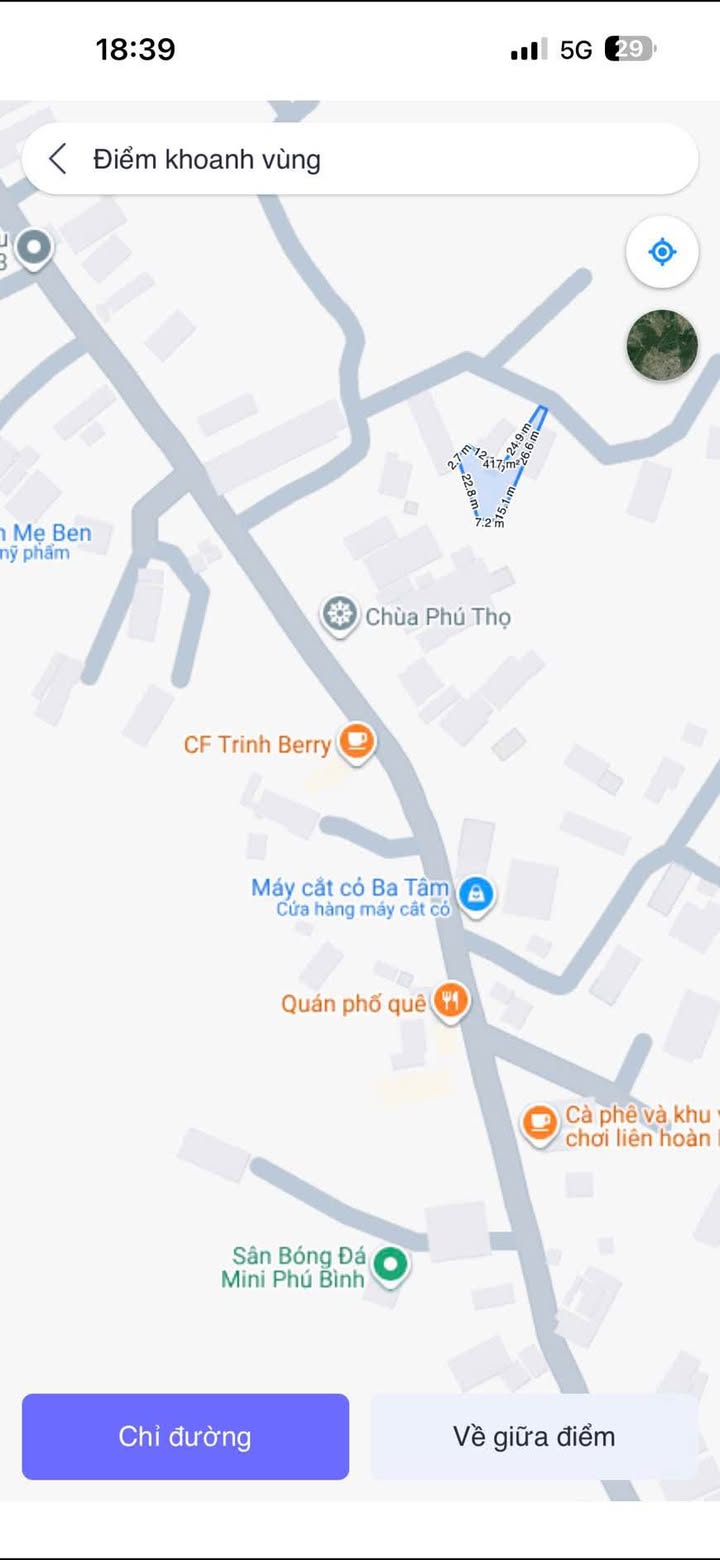Center map on my current location
The height and width of the screenshot is (1560, 720).
tap(662, 252)
